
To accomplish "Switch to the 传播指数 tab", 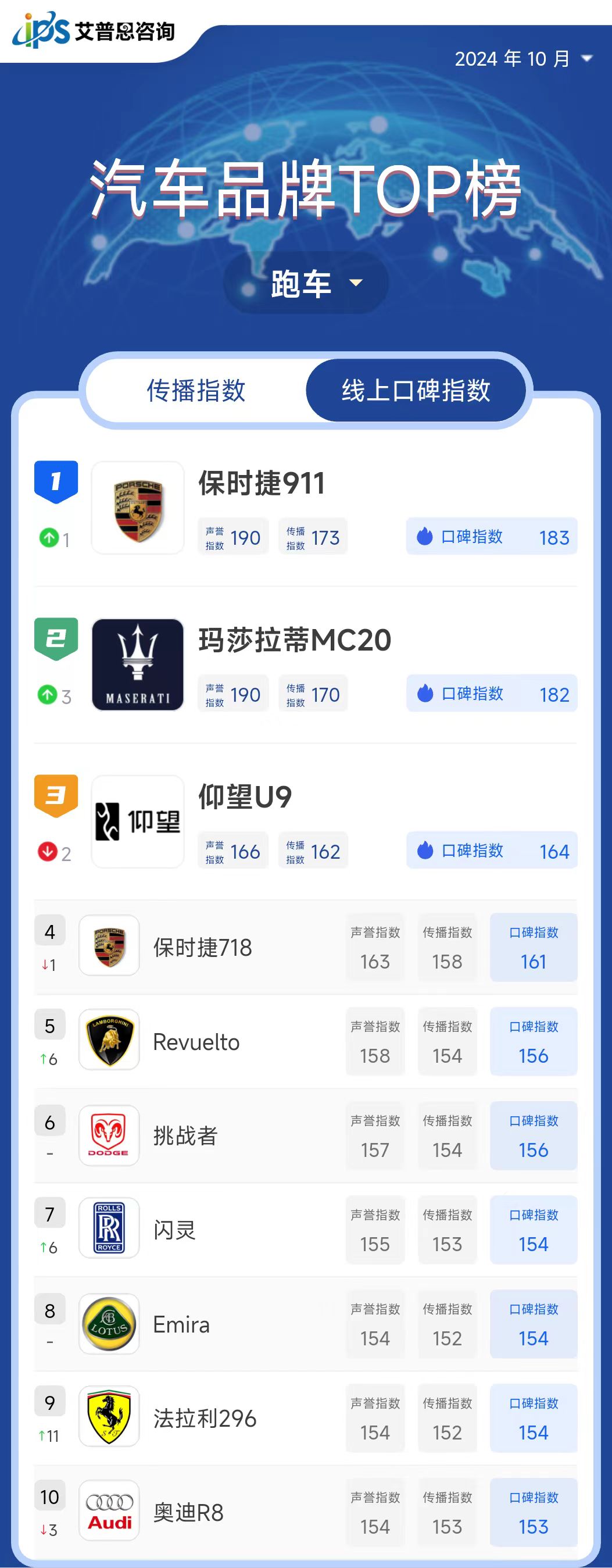I will [x=196, y=390].
